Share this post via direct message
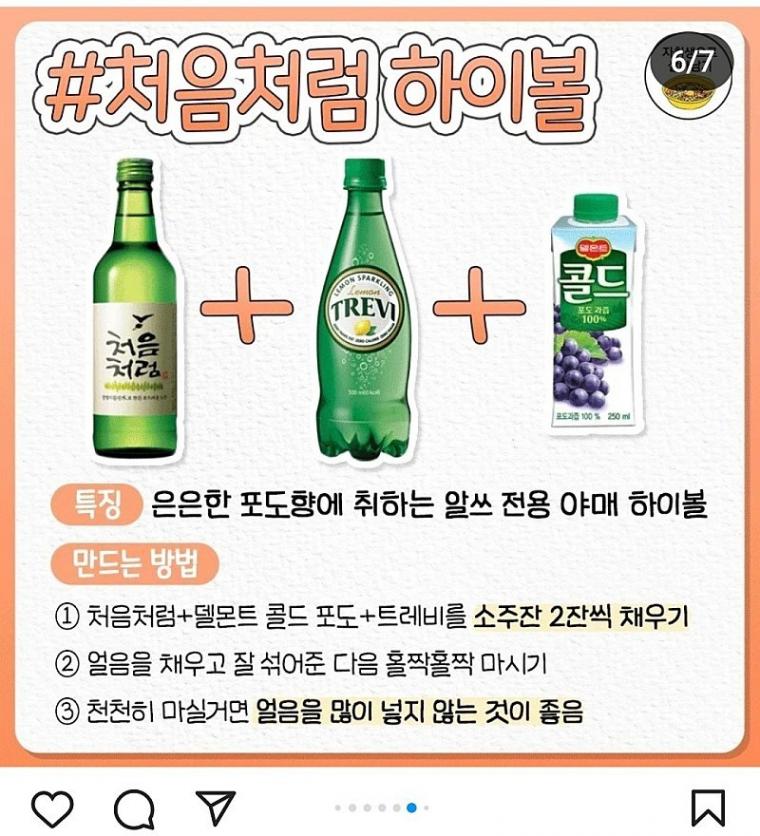Screen dimensions: 760x836 pos(214,806)
